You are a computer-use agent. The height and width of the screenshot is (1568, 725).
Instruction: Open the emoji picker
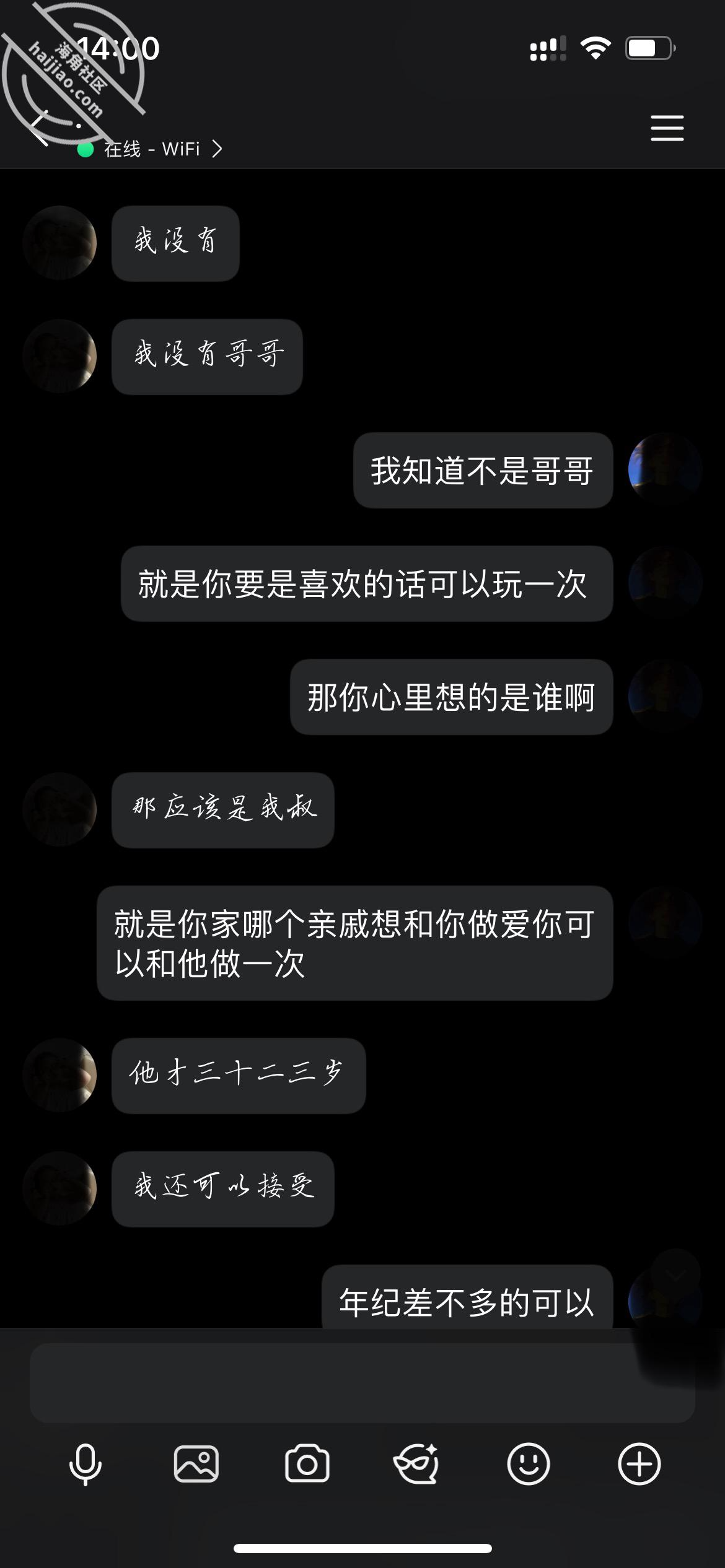(529, 1464)
